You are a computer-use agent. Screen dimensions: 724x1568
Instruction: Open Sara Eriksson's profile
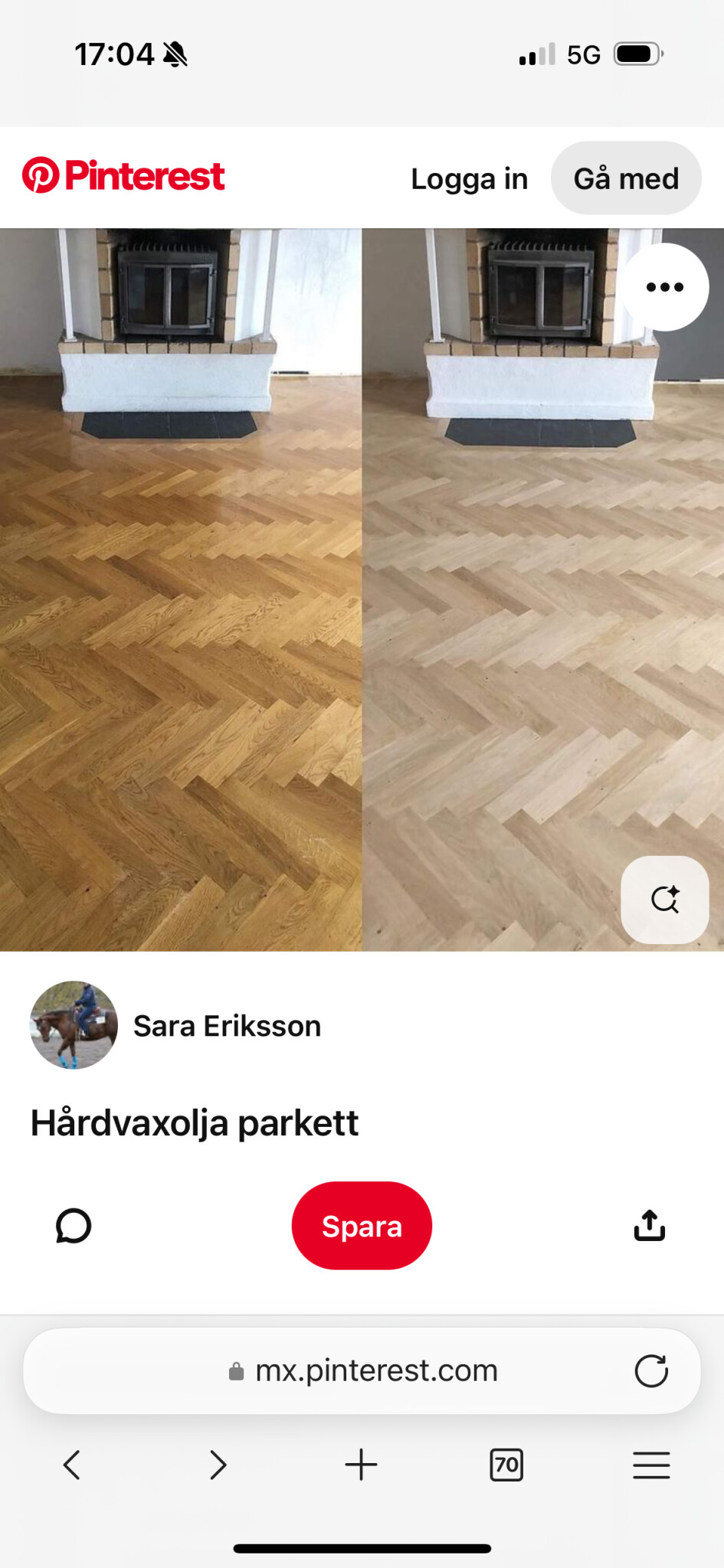(227, 1026)
